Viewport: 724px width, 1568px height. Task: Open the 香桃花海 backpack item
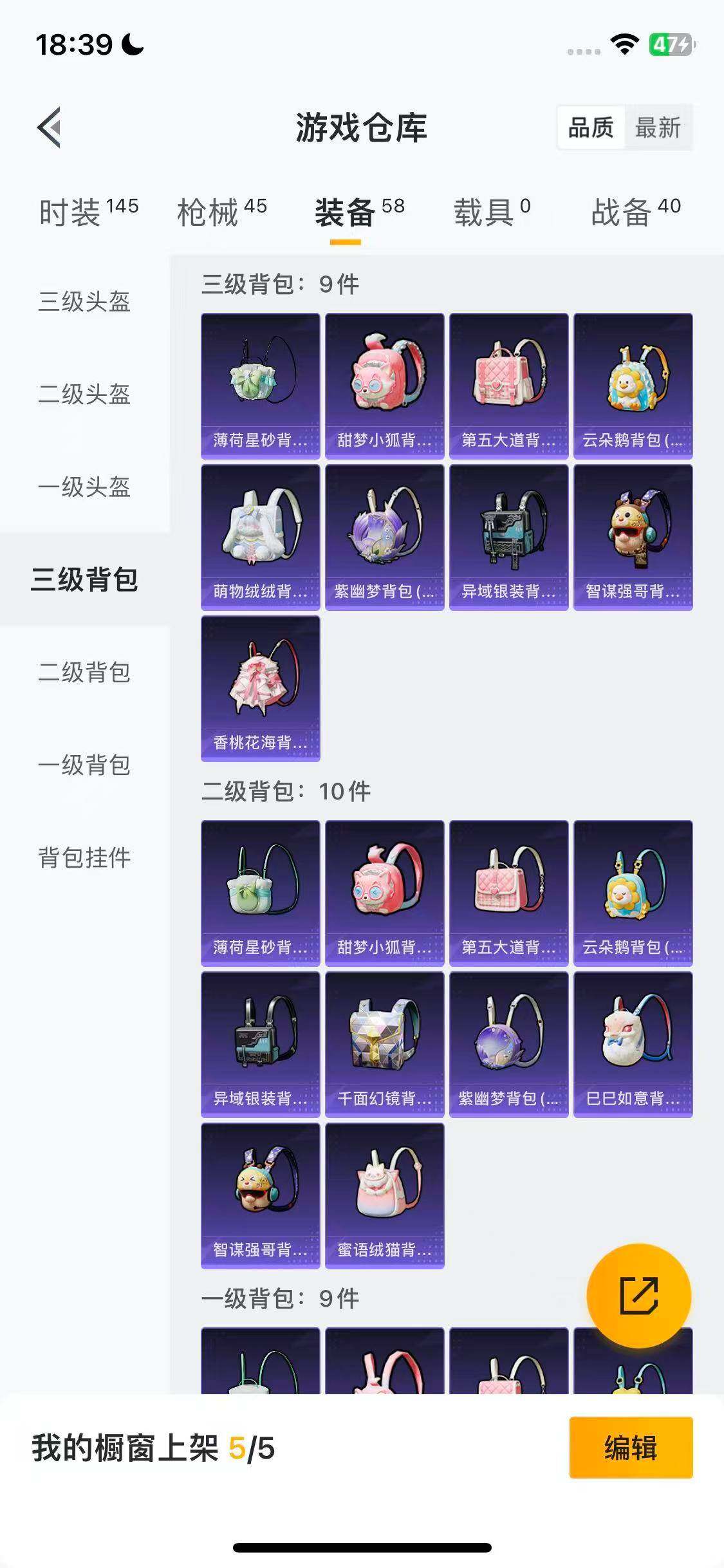tap(261, 688)
